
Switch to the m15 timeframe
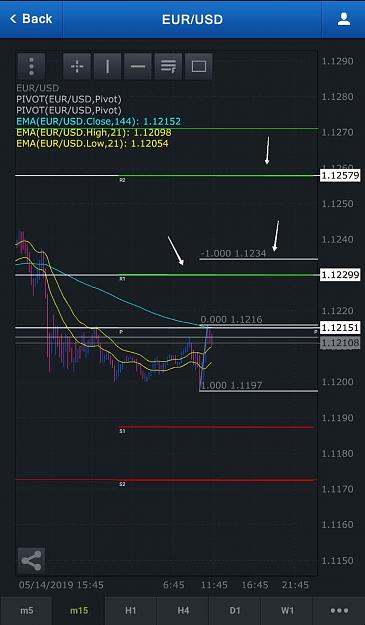coord(78,611)
